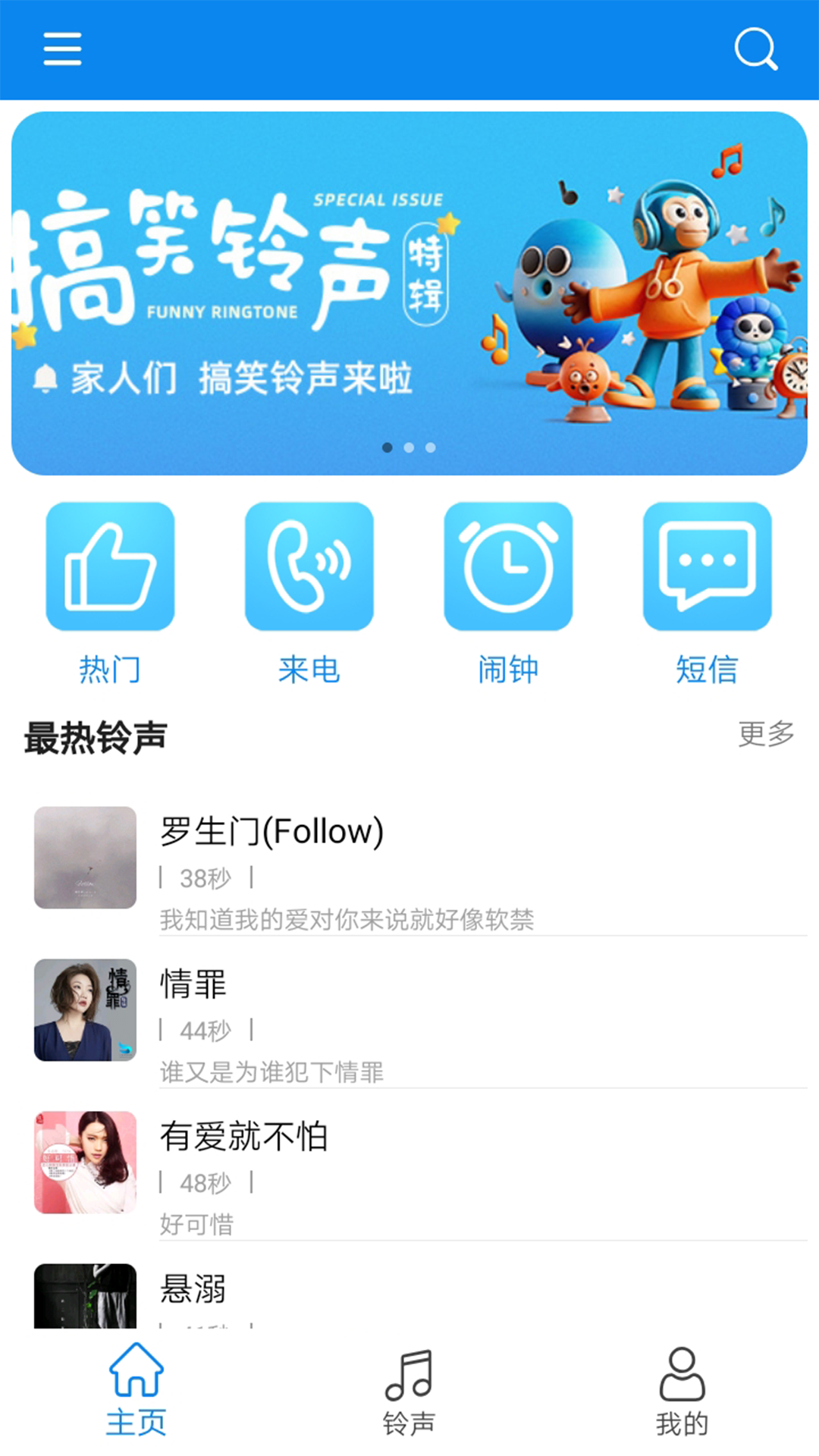
Task: Open the 热门 popular category
Action: (110, 593)
